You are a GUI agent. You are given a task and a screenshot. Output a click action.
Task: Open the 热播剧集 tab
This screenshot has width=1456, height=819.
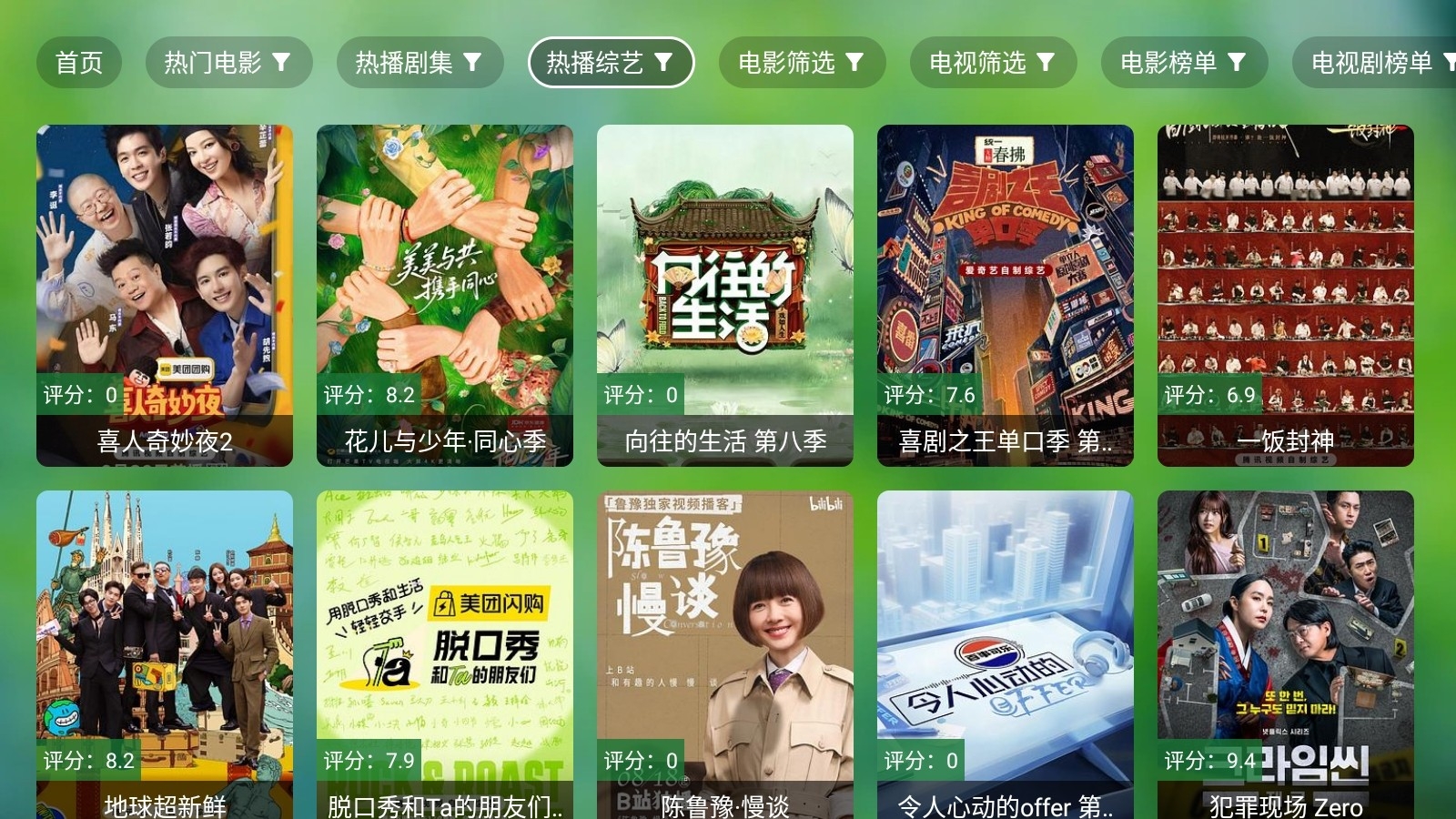(420, 62)
